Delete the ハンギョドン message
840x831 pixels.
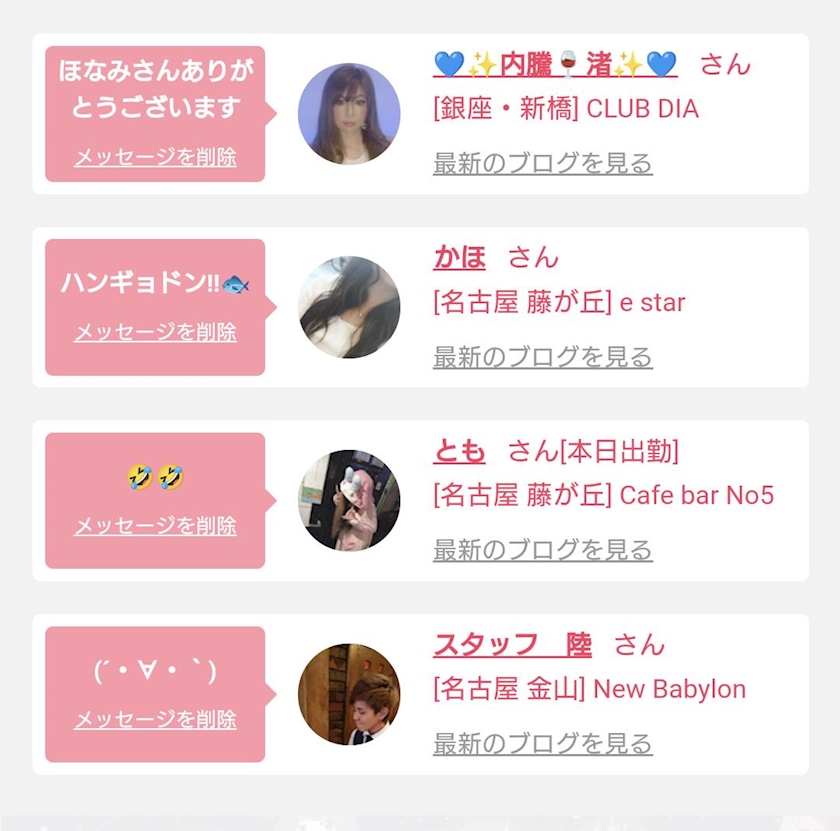click(155, 332)
